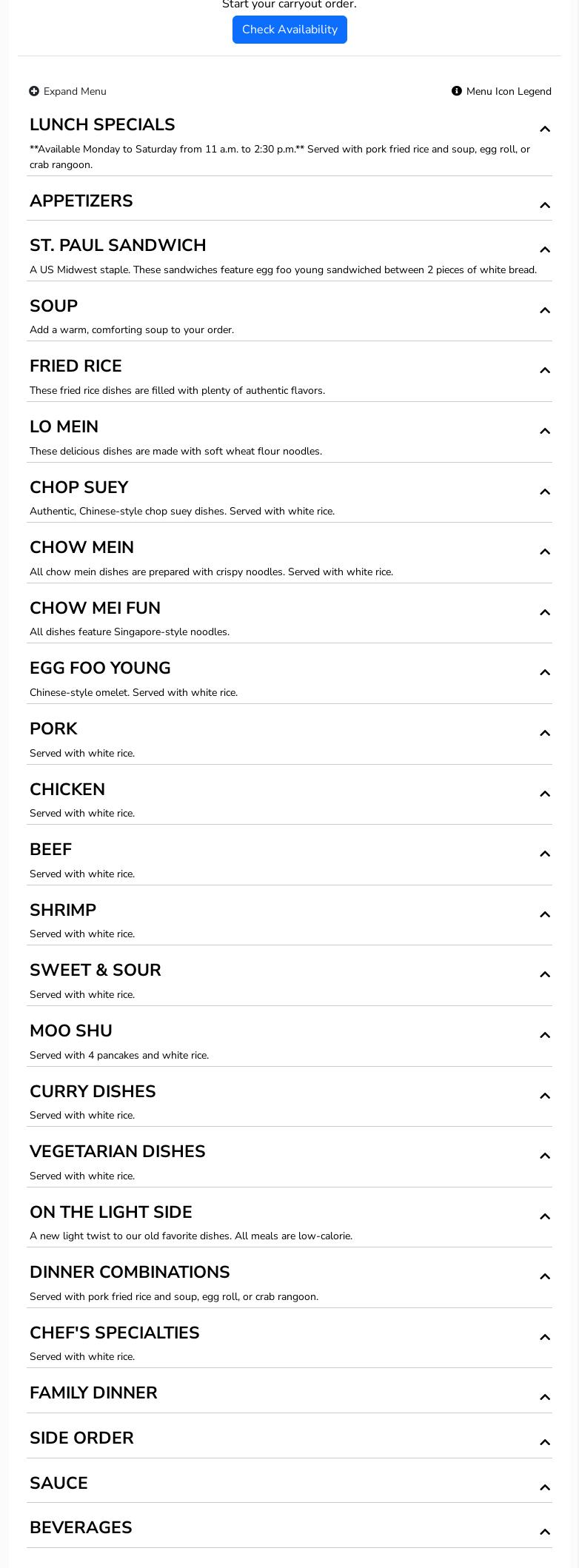Toggle the Soup section

(544, 310)
